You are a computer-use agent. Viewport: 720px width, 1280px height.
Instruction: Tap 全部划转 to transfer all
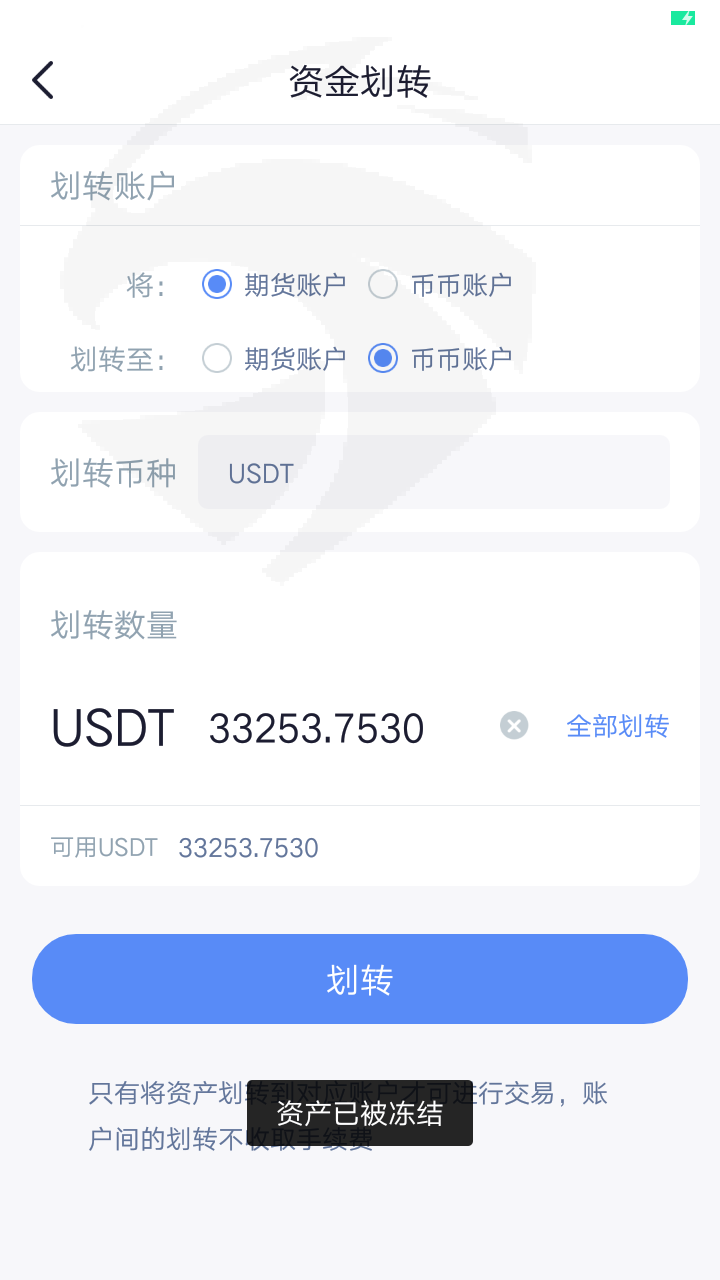coord(618,726)
